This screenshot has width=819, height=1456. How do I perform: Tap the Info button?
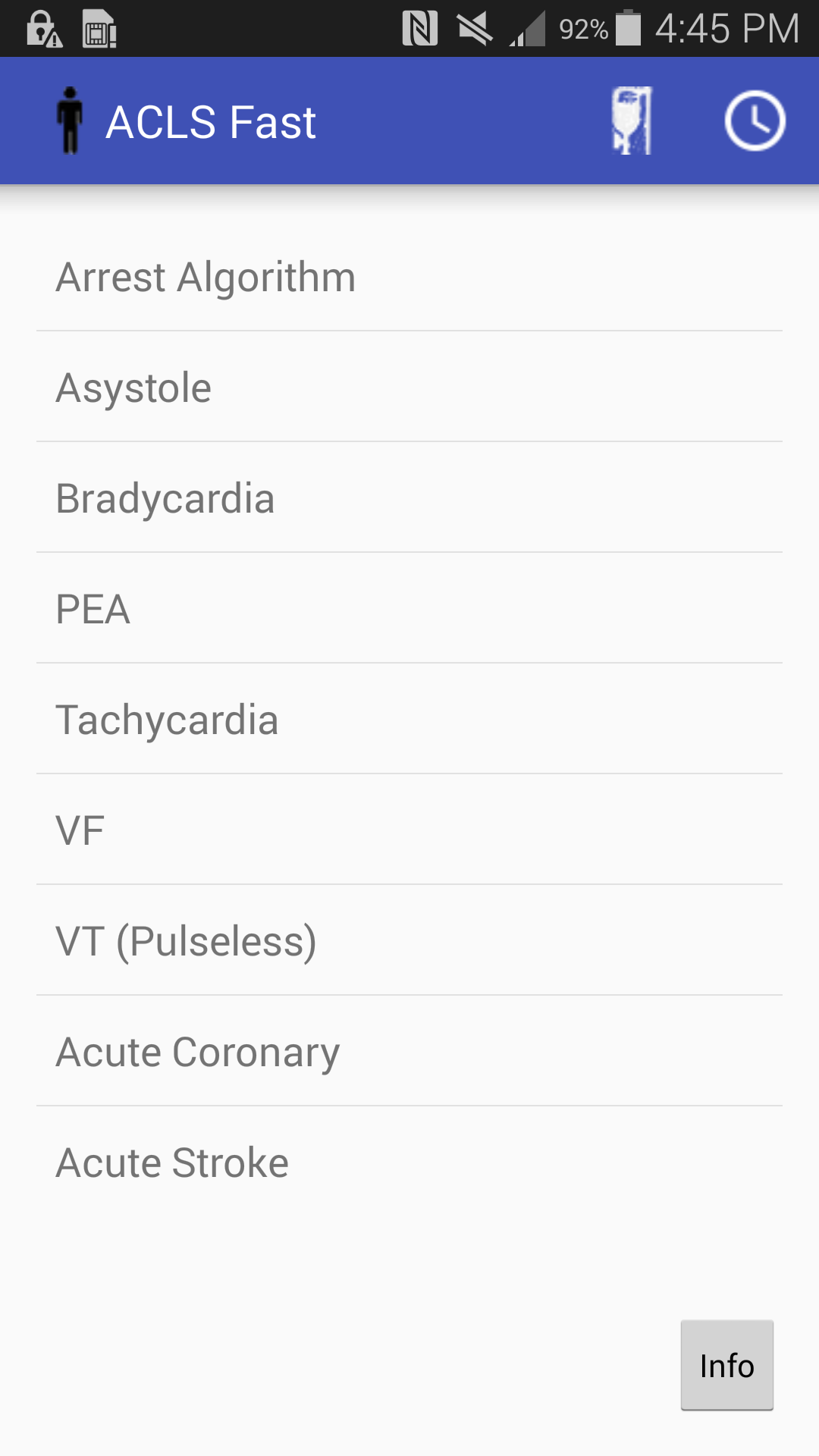(726, 1365)
